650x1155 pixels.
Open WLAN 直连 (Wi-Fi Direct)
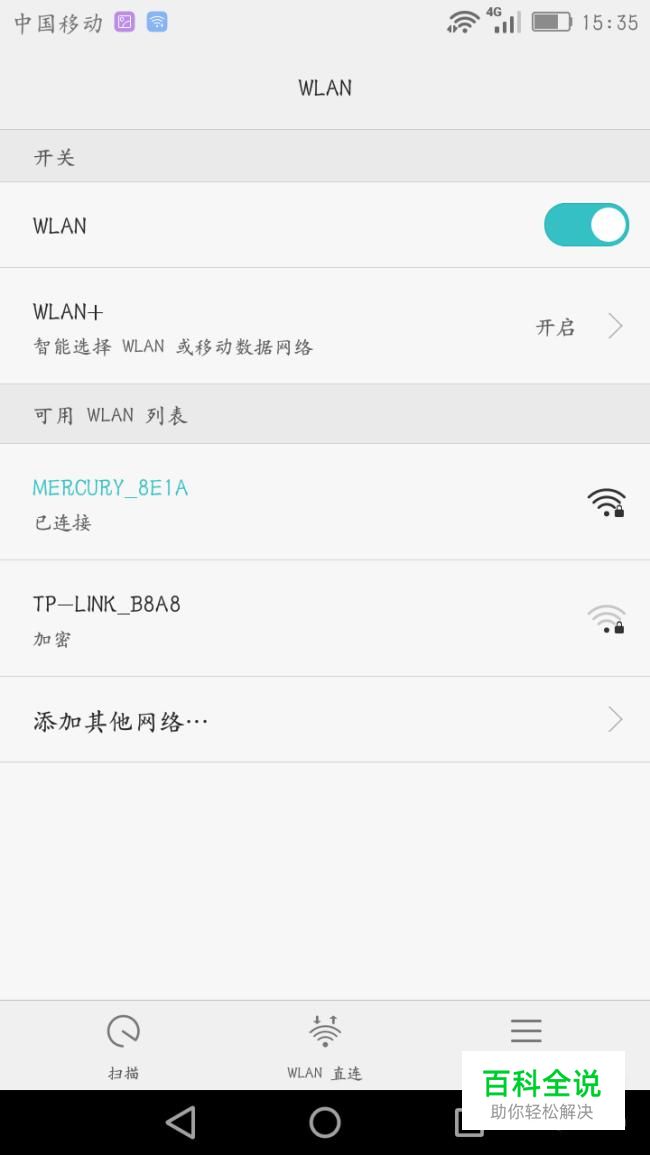pos(325,1045)
